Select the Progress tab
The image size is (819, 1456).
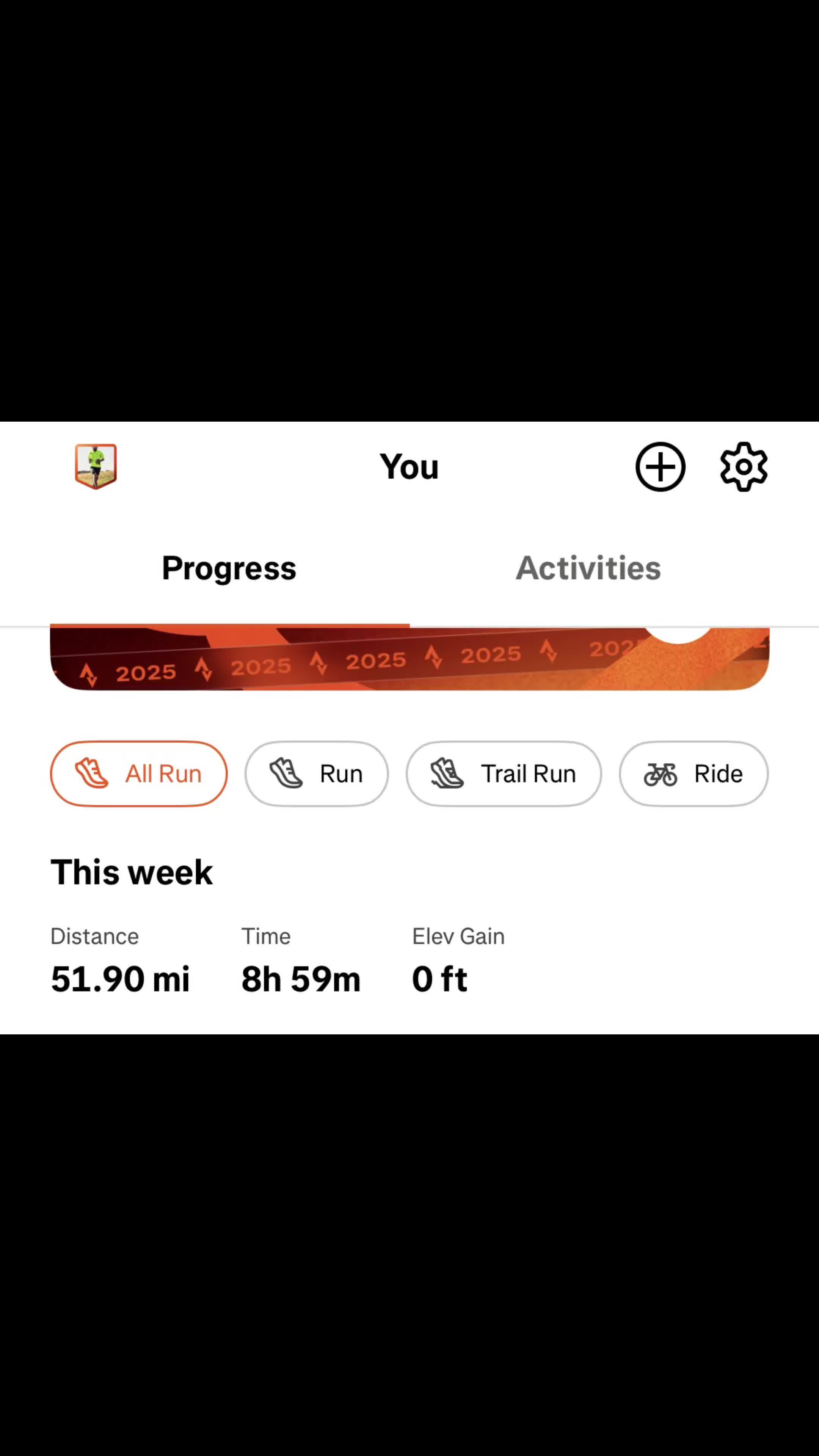[229, 568]
